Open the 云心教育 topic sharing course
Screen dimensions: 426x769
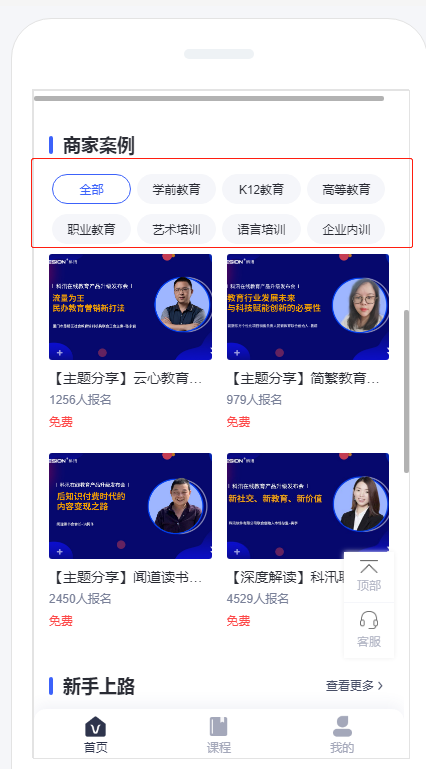pyautogui.click(x=130, y=341)
